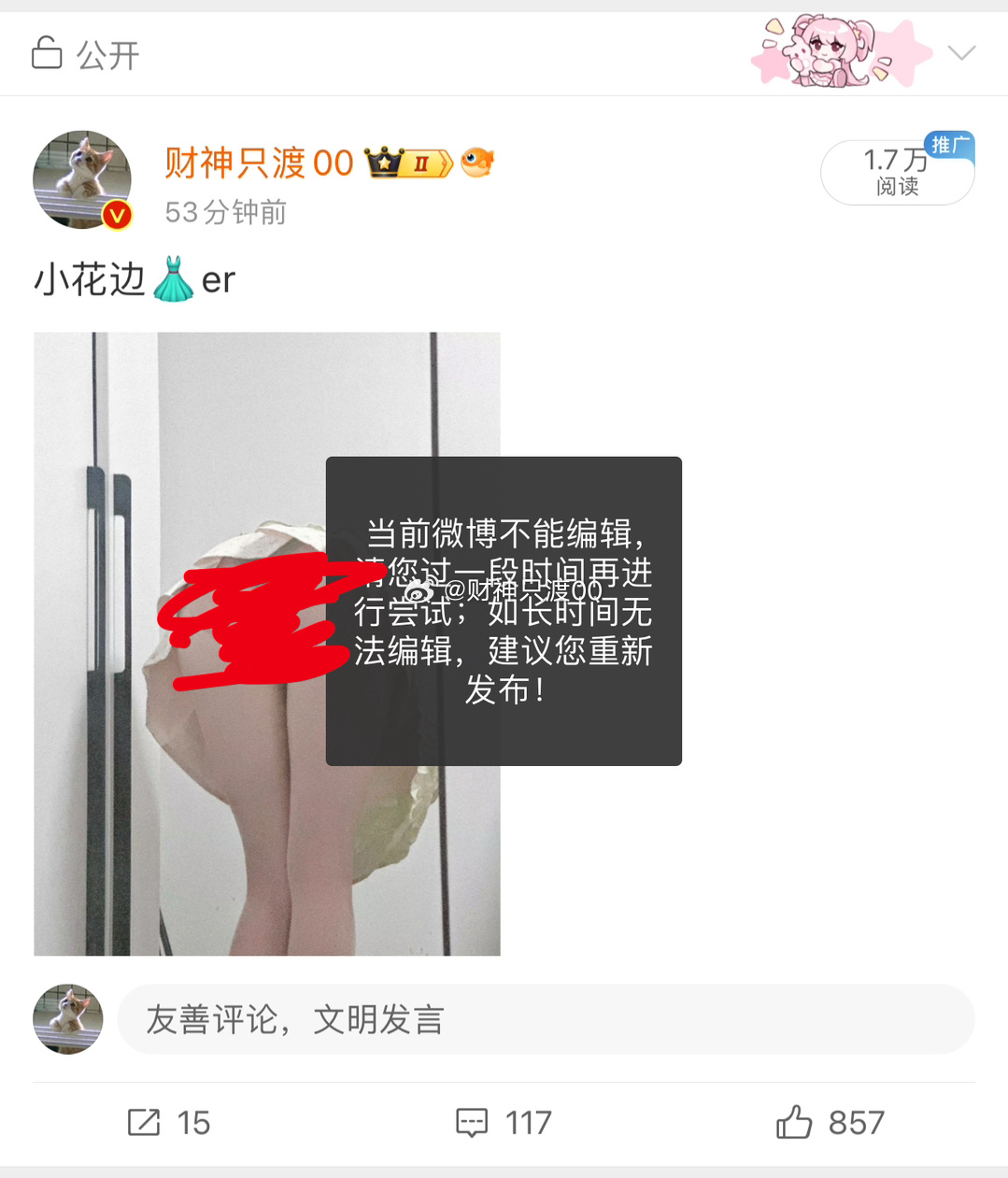Open the post's dropdown chevron menu
The width and height of the screenshot is (1008, 1178).
point(961,53)
